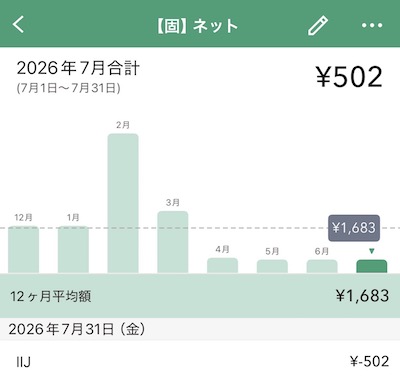Go back using the header arrow
400x383 pixels.
[19, 25]
